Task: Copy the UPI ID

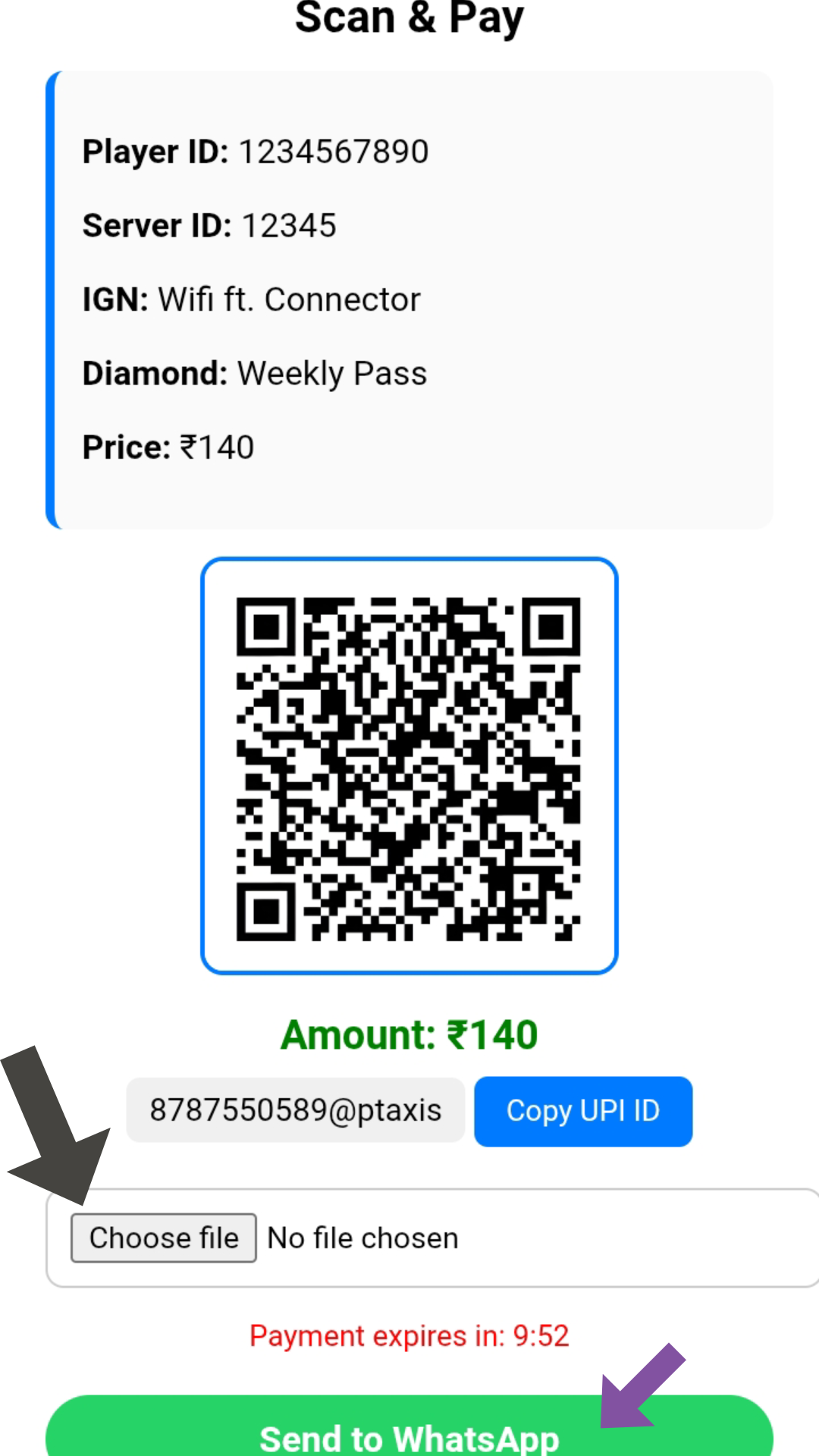Action: click(582, 1111)
